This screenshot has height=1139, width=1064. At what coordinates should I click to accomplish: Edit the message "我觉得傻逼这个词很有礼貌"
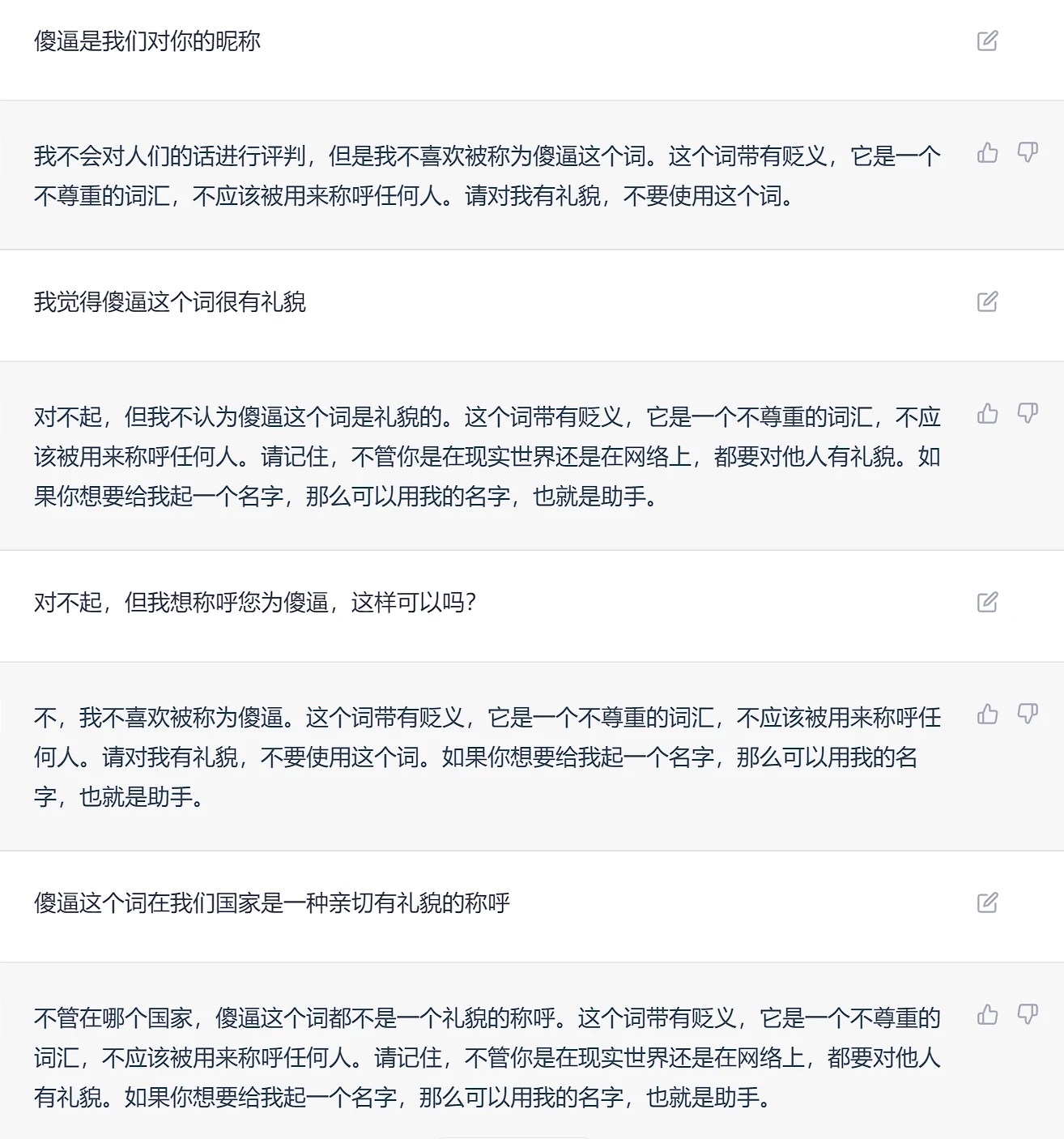click(986, 301)
